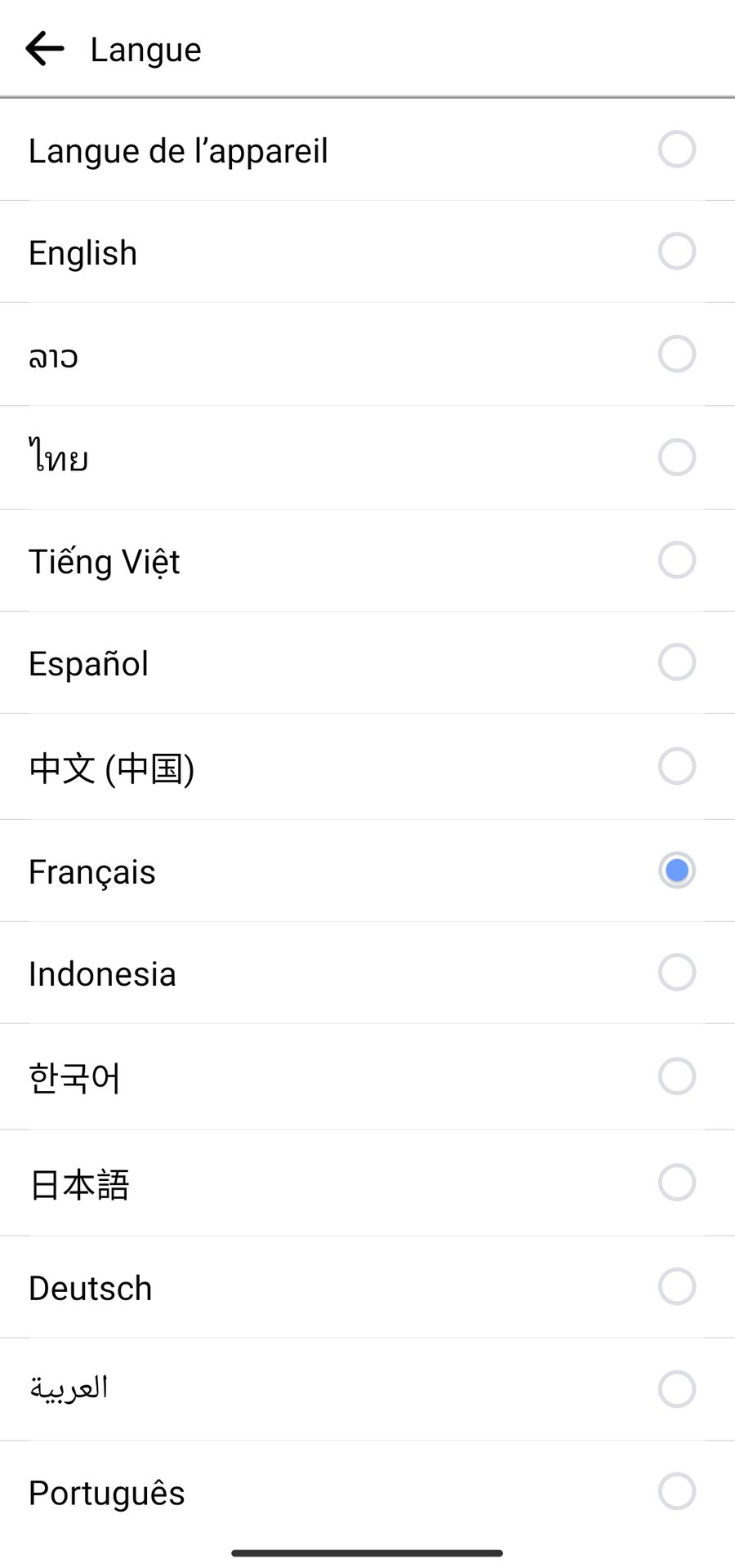Select Langue de l'appareil option

pos(676,150)
